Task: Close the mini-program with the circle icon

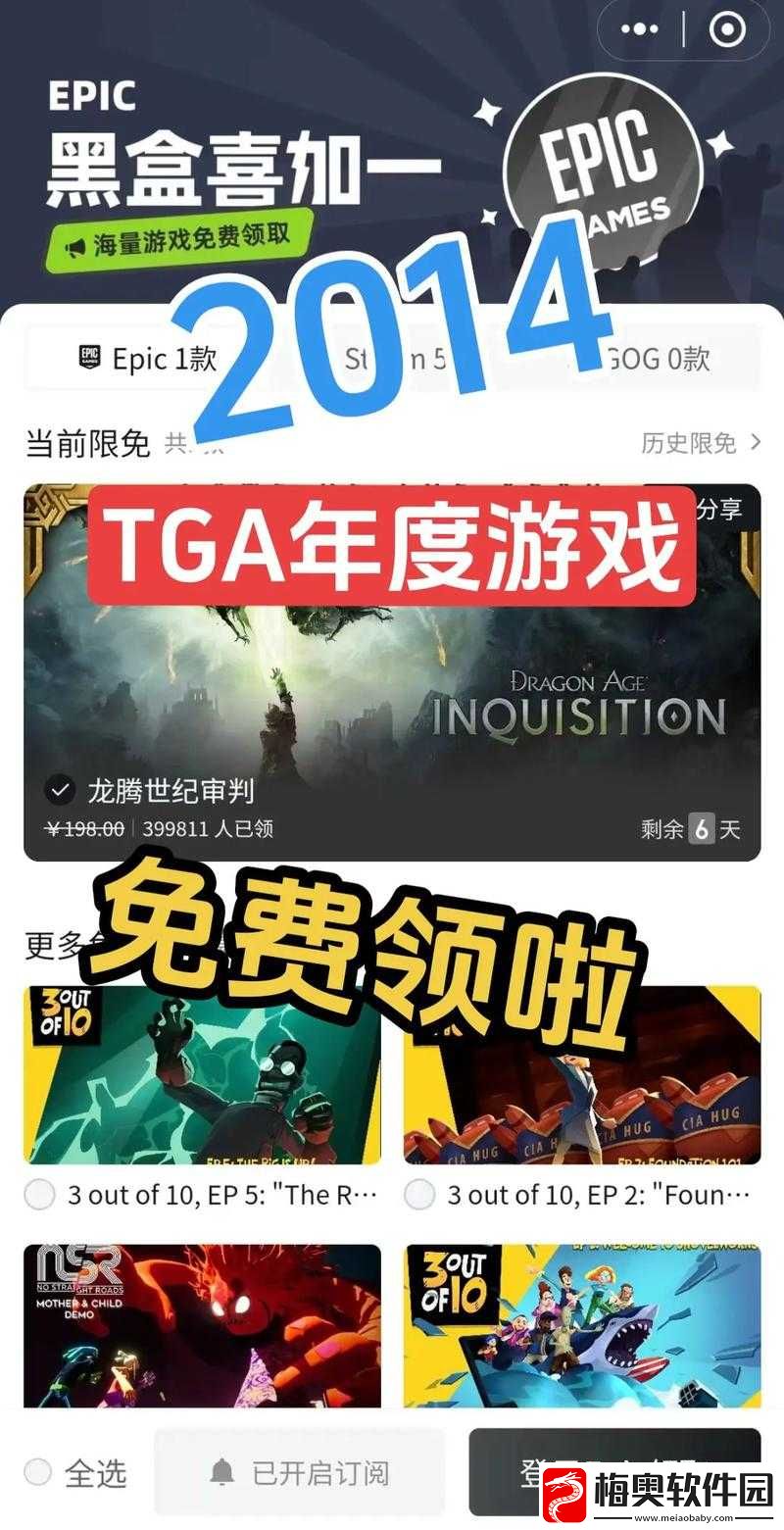Action: click(726, 29)
